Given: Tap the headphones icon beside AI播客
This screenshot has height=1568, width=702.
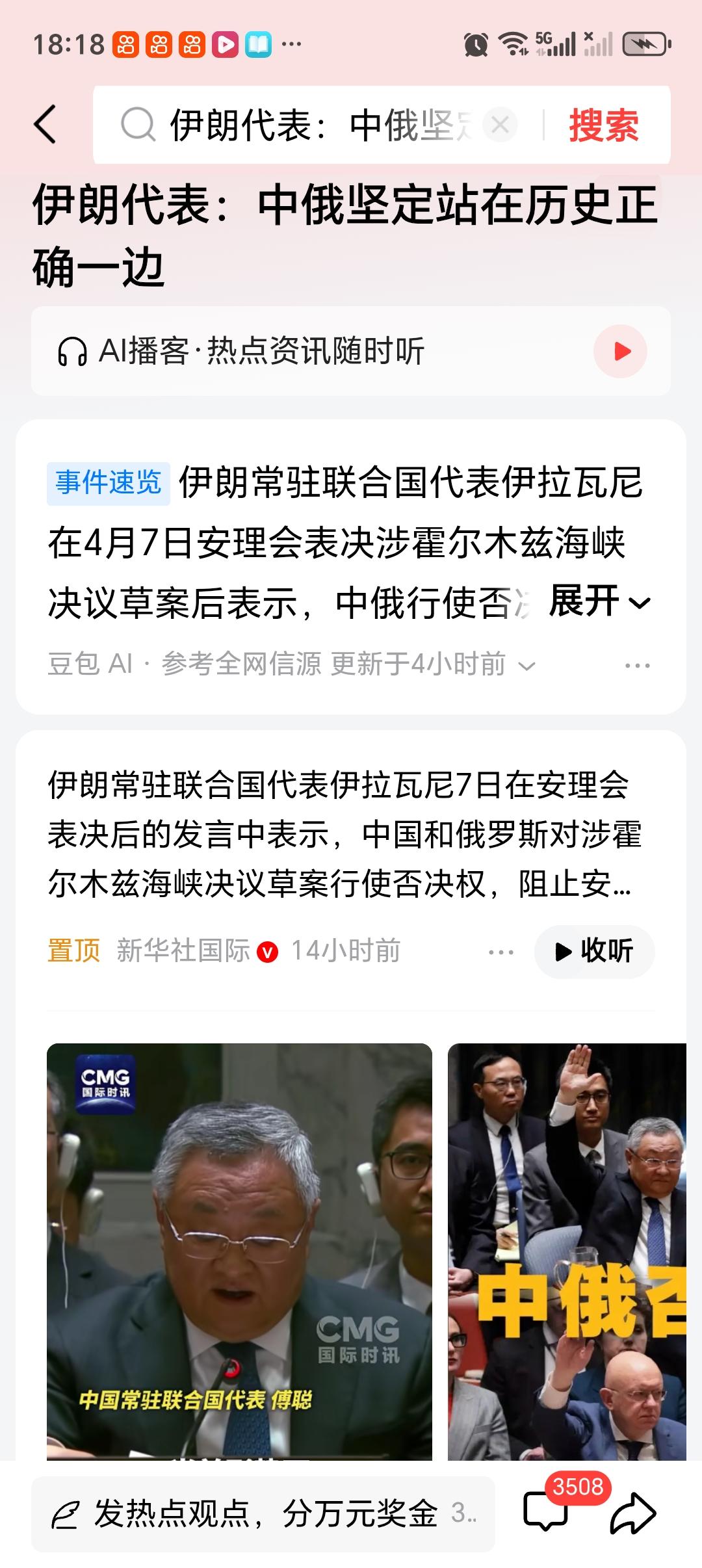Looking at the screenshot, I should pyautogui.click(x=73, y=350).
